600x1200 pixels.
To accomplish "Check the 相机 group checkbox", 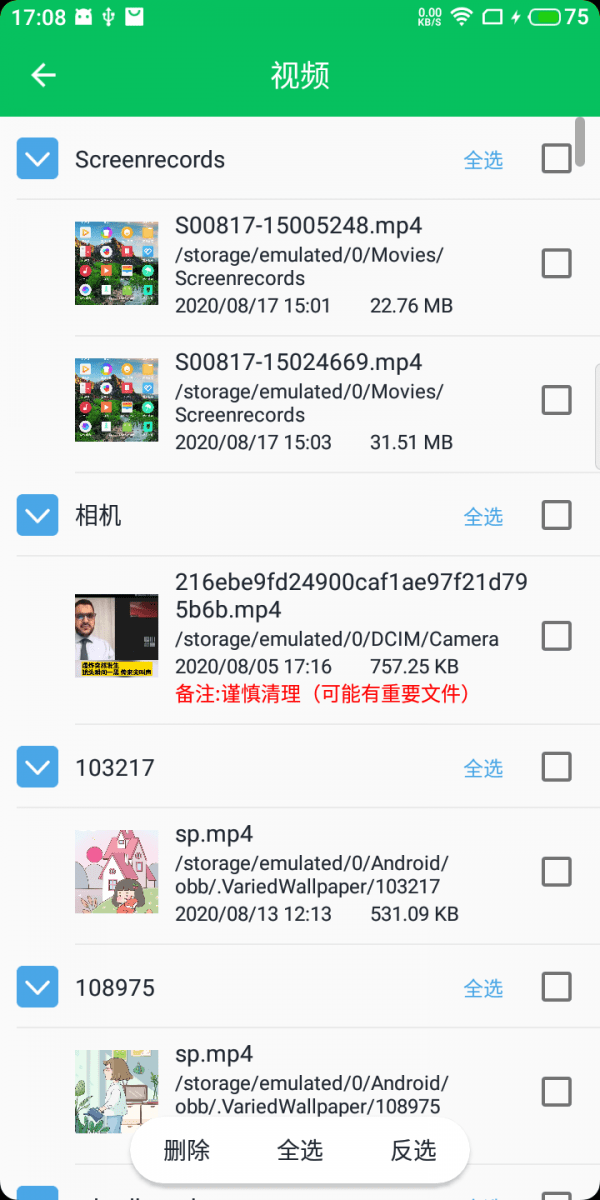I will [556, 515].
